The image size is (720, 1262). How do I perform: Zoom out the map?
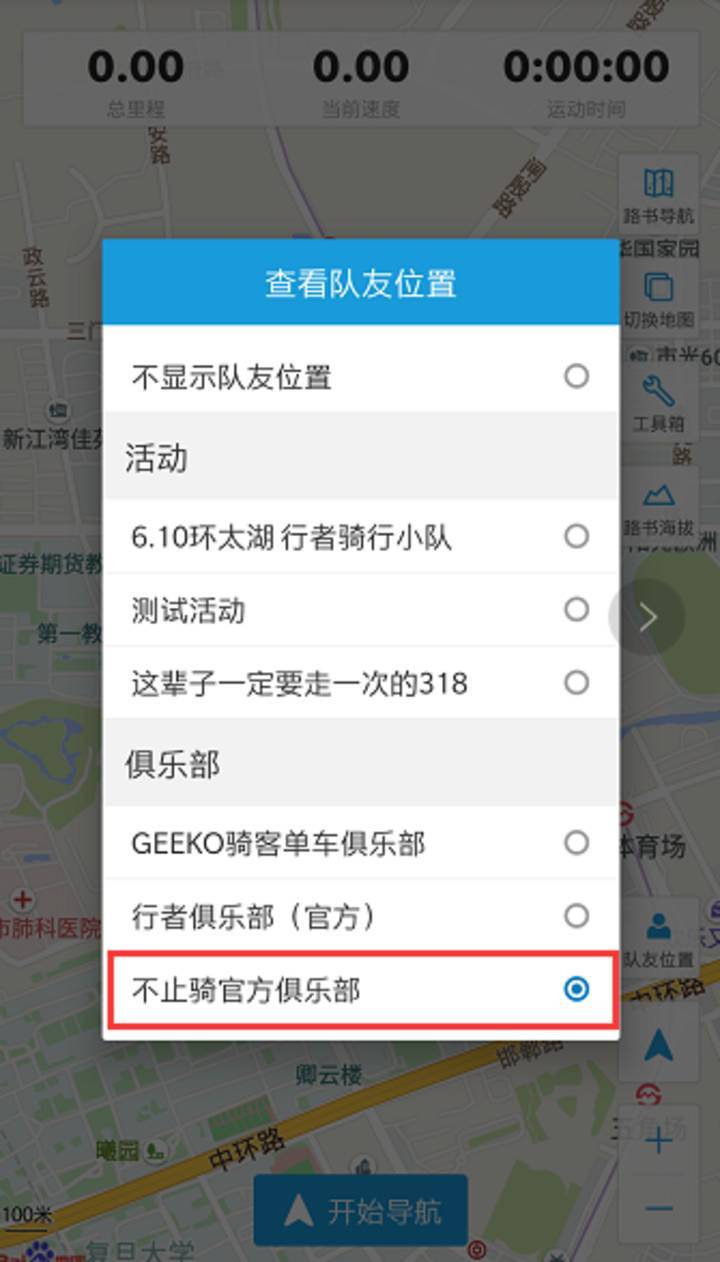(x=658, y=1208)
